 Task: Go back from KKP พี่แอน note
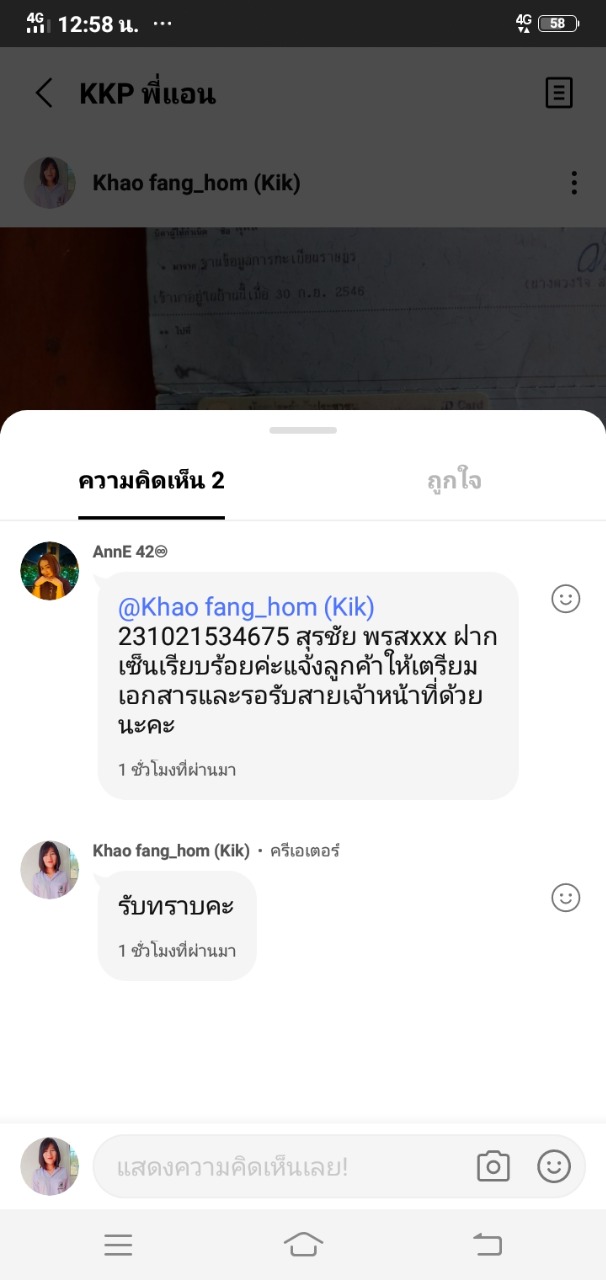click(x=44, y=94)
